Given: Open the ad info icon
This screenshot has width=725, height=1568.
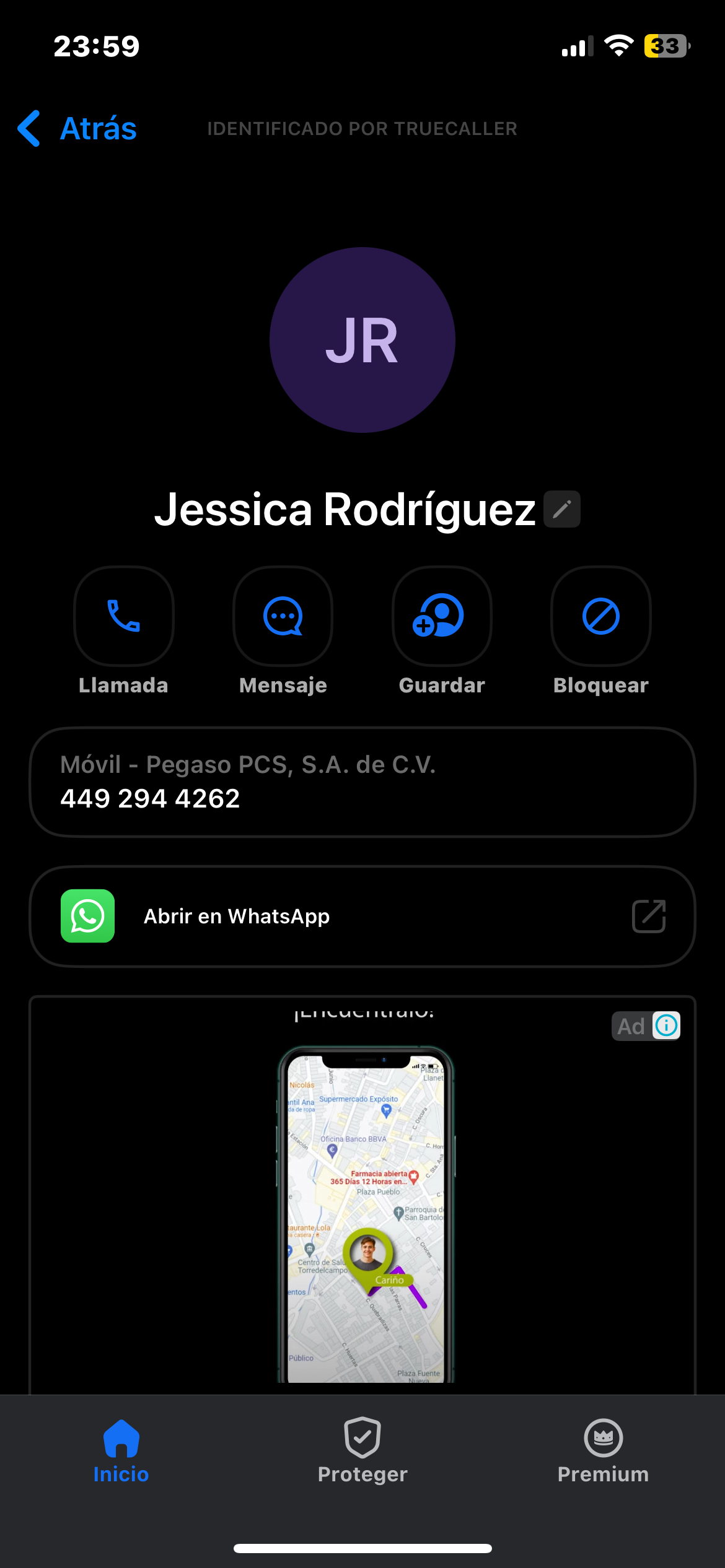Looking at the screenshot, I should (x=667, y=1026).
